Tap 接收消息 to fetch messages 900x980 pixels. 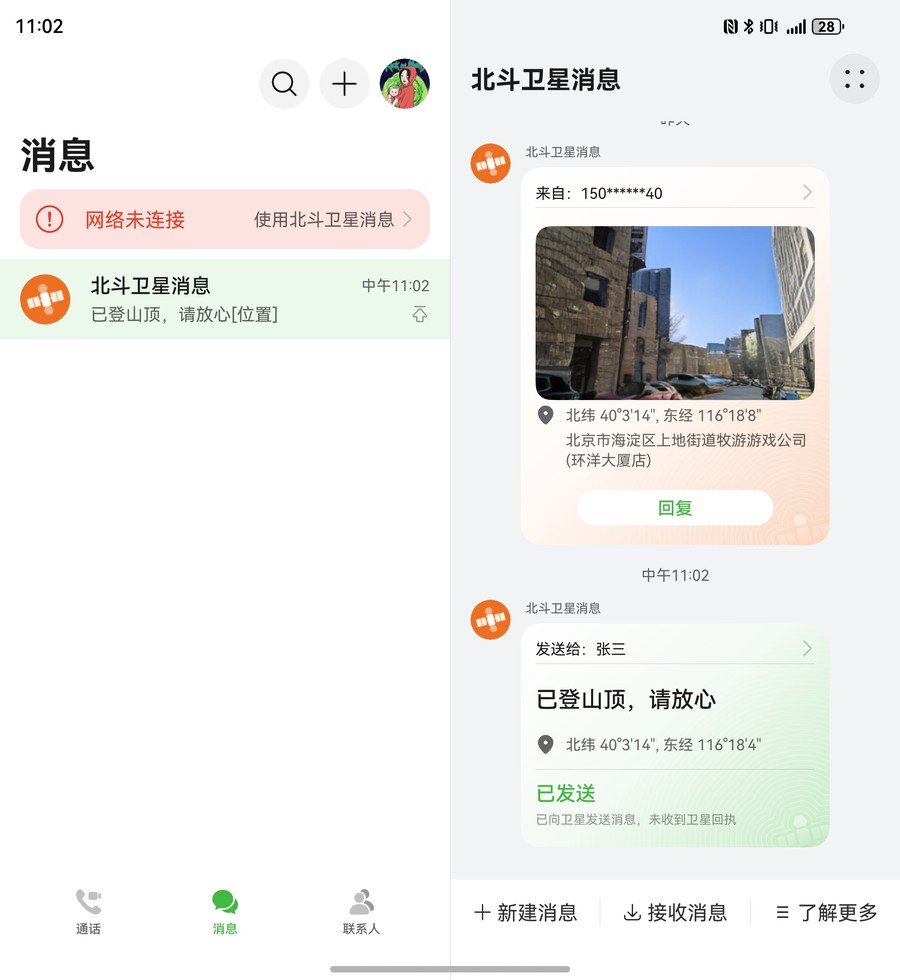675,912
